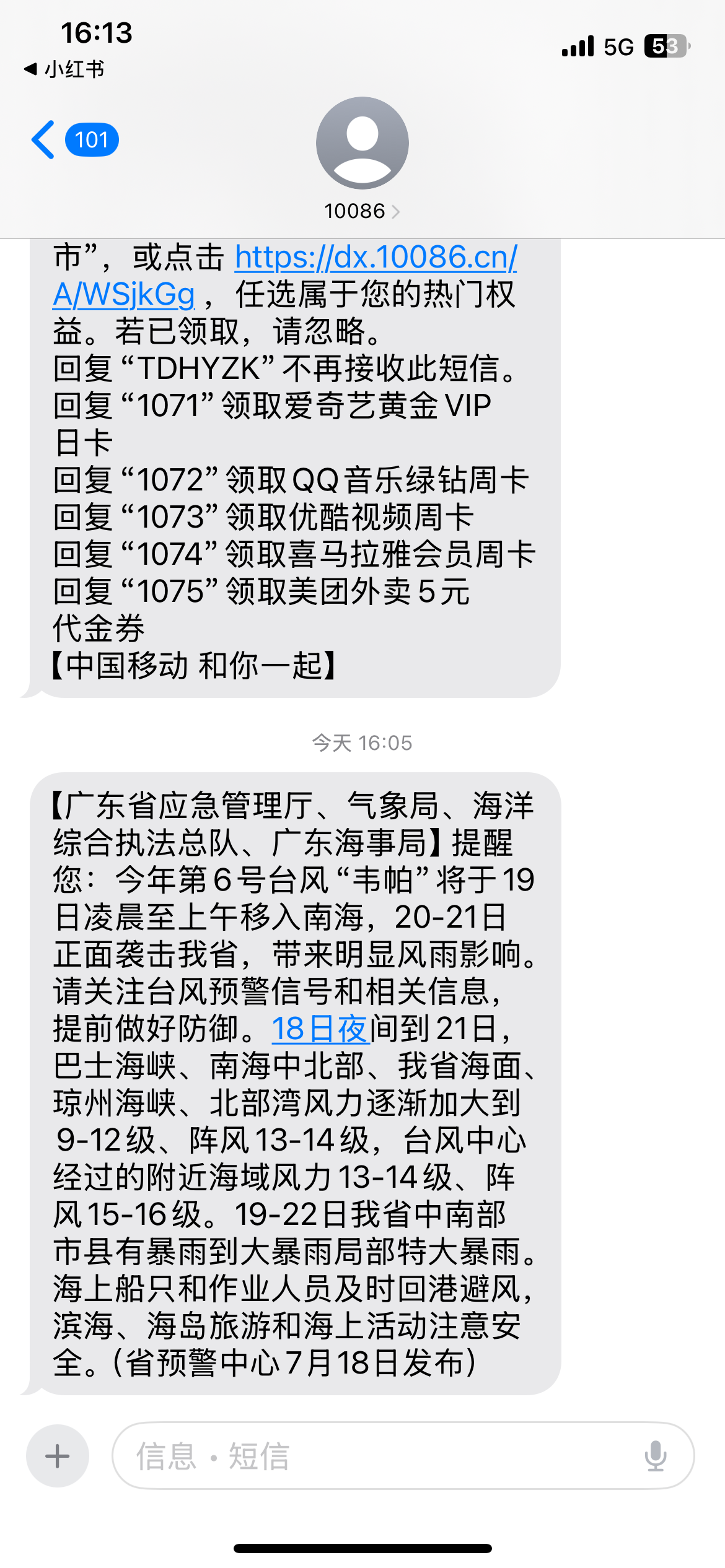The width and height of the screenshot is (725, 1568).
Task: Open contact details for 10086
Action: pyautogui.click(x=362, y=159)
